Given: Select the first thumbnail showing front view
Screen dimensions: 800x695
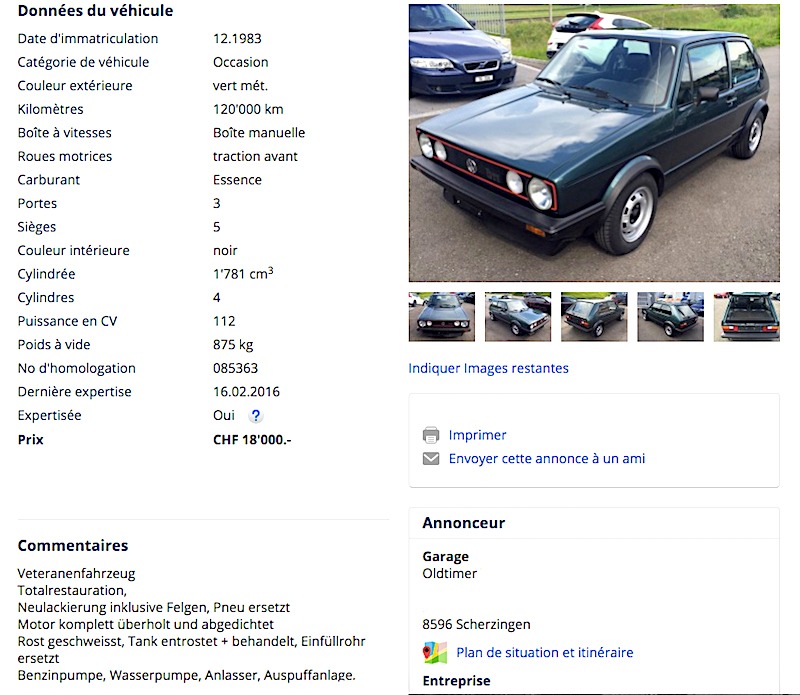Looking at the screenshot, I should pos(442,316).
